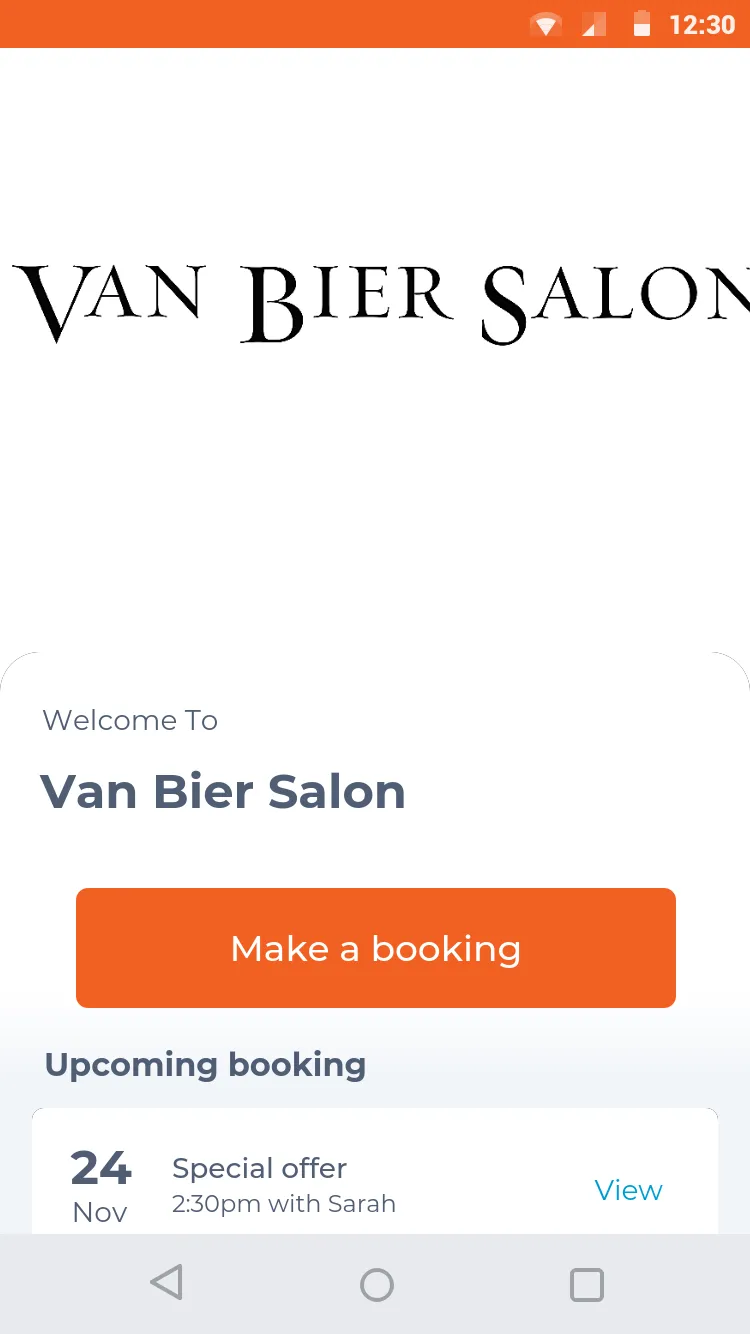Open the recent apps overview
This screenshot has width=750, height=1334.
tap(586, 1284)
